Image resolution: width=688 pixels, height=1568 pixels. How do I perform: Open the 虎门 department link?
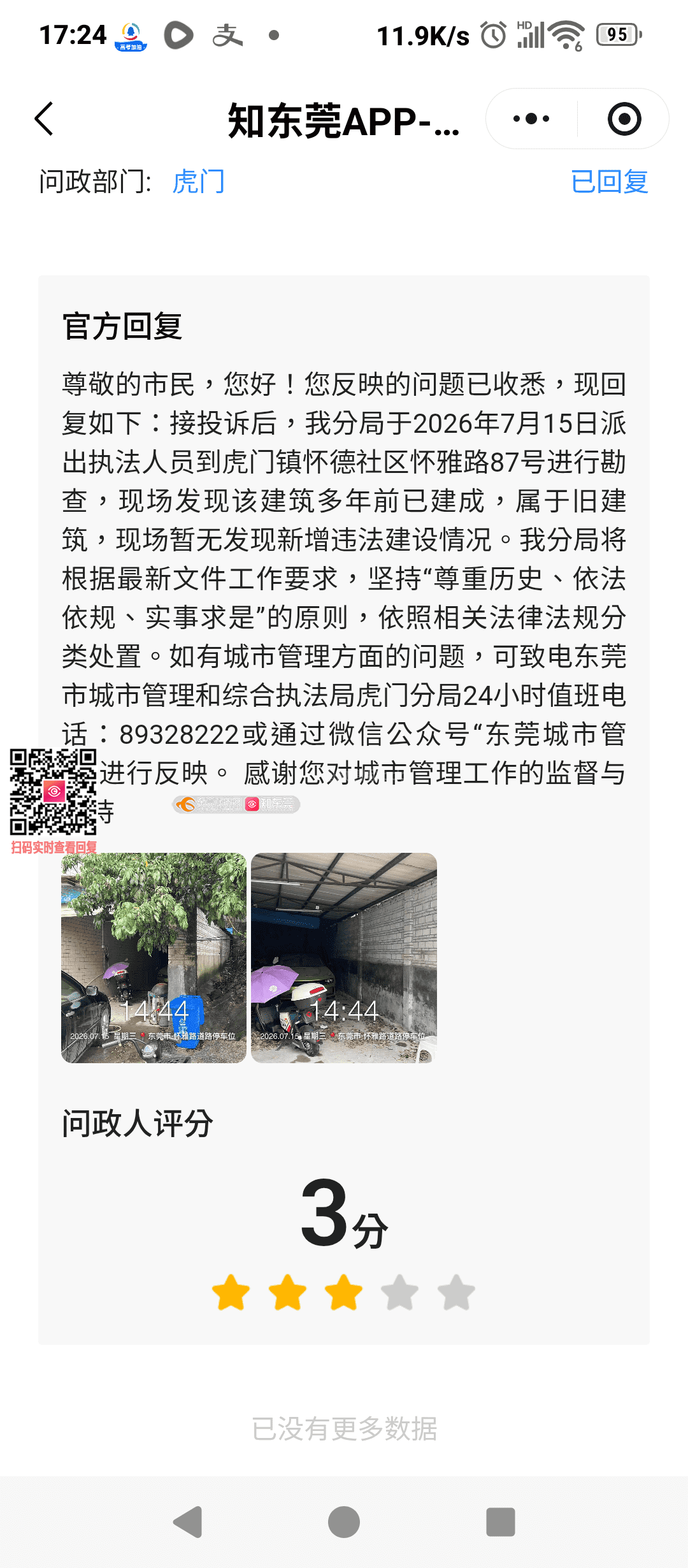point(199,182)
